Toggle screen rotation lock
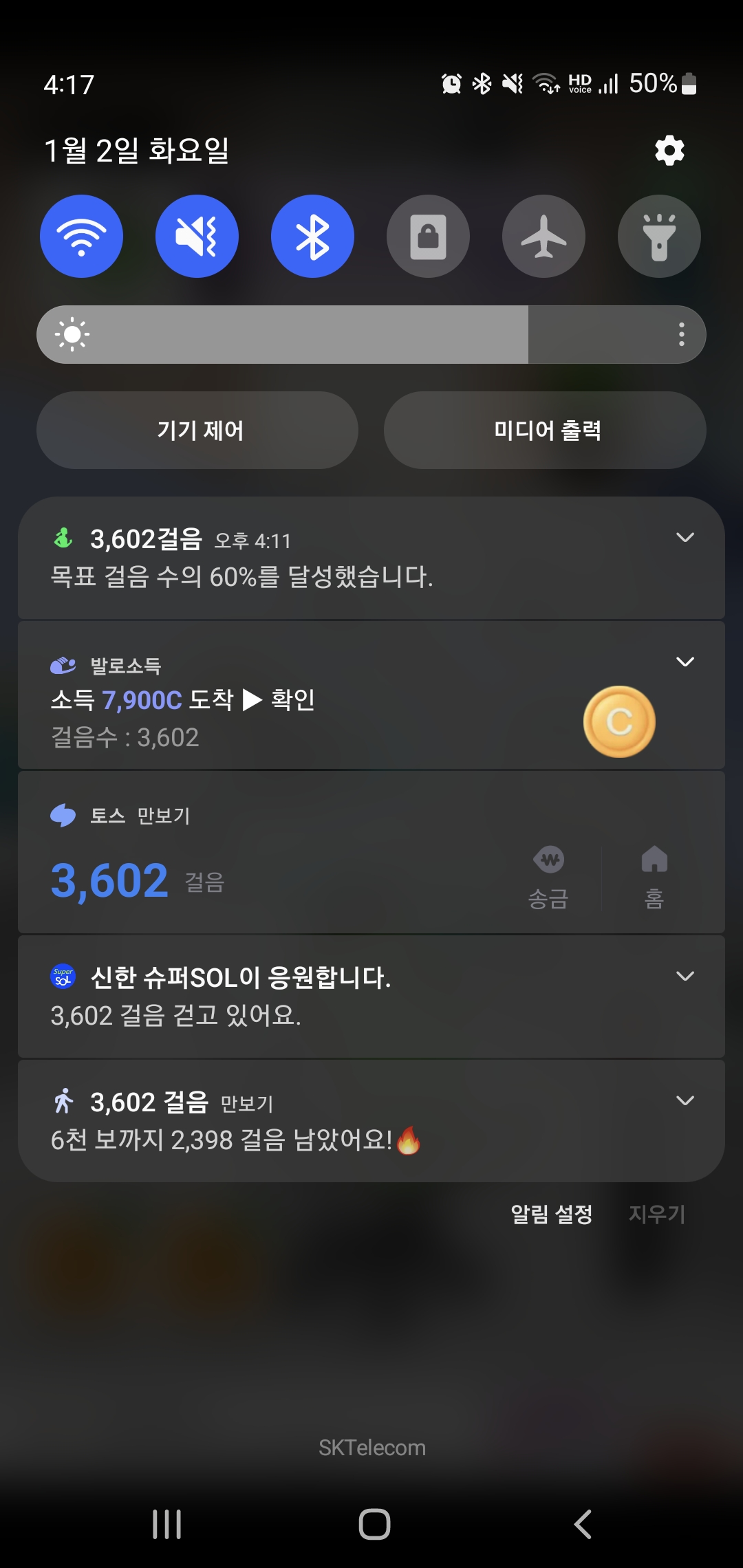Image resolution: width=743 pixels, height=1568 pixels. (428, 237)
